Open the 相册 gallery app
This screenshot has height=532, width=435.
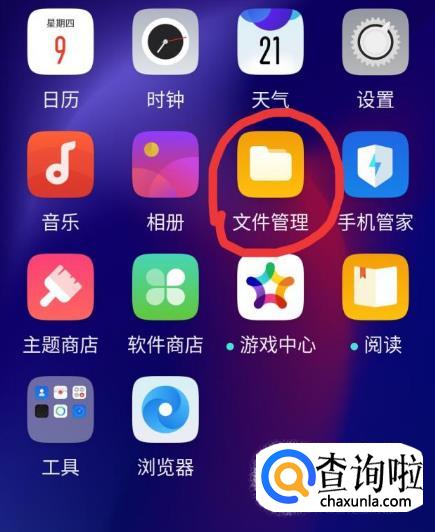[165, 165]
